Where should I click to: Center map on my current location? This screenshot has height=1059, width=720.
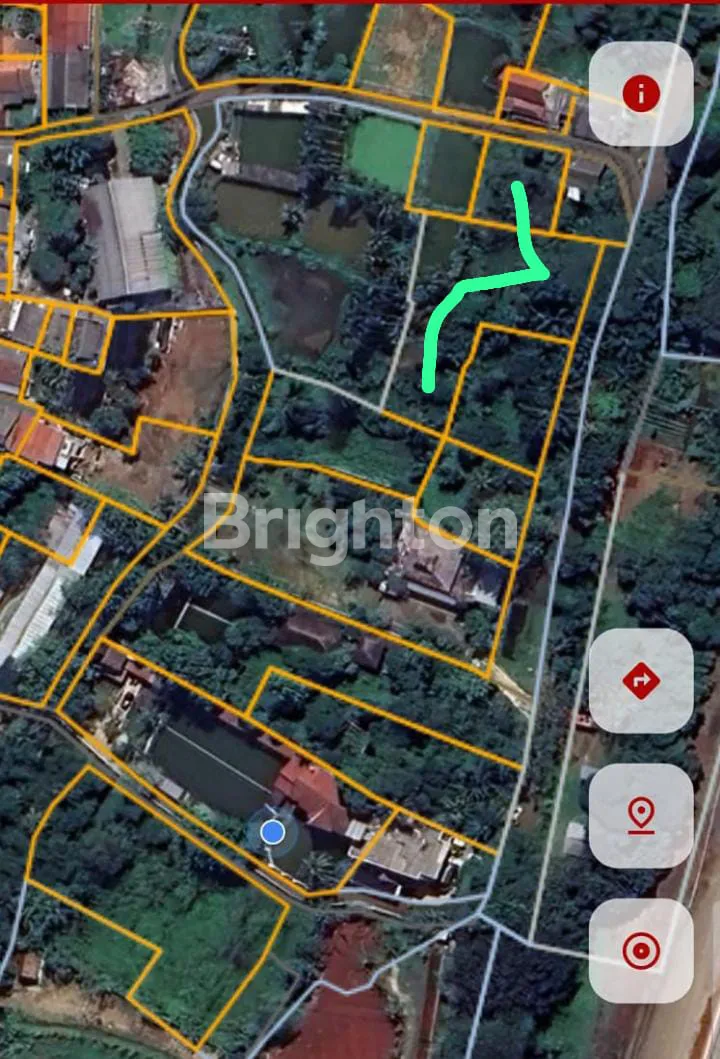pyautogui.click(x=640, y=949)
